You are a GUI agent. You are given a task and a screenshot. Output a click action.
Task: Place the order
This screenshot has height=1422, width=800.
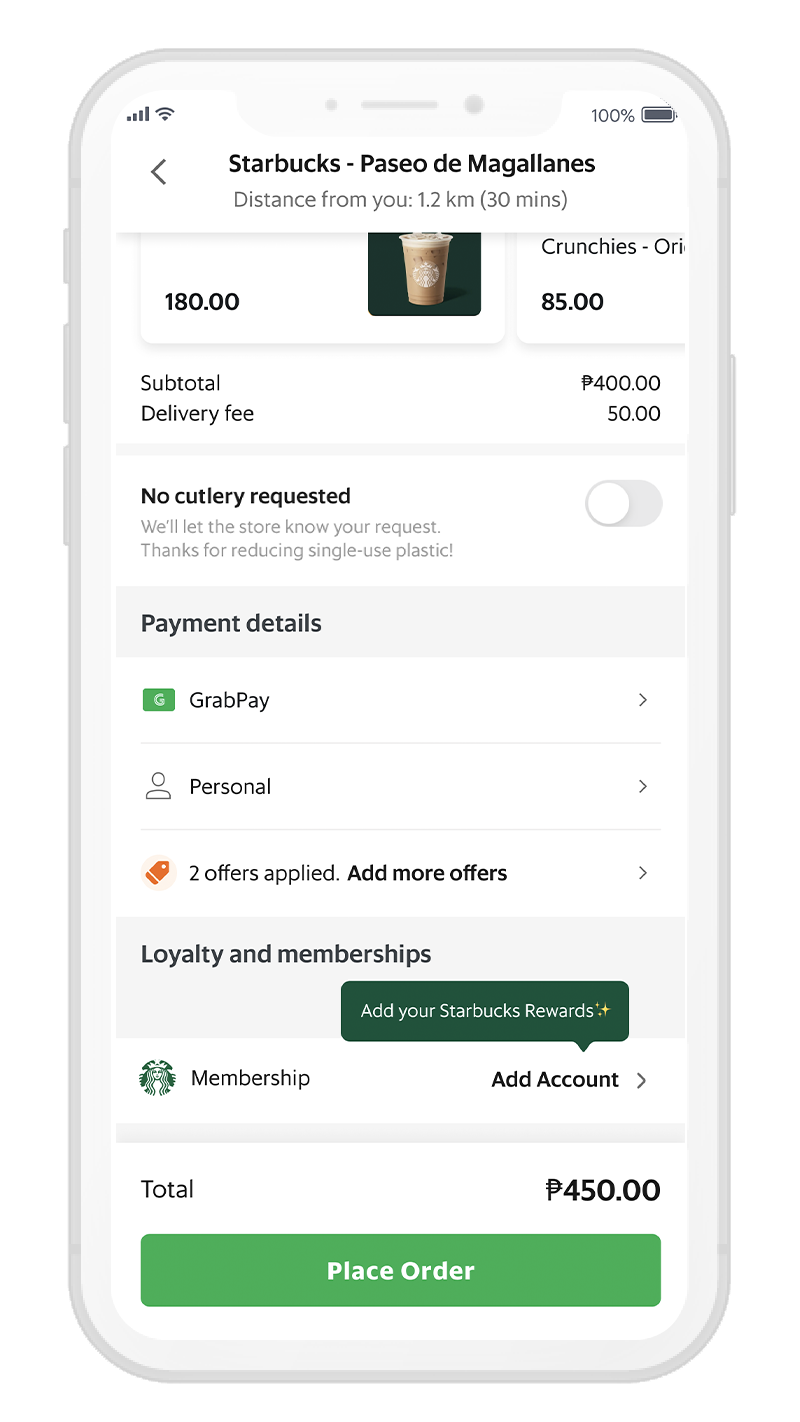click(x=400, y=1270)
